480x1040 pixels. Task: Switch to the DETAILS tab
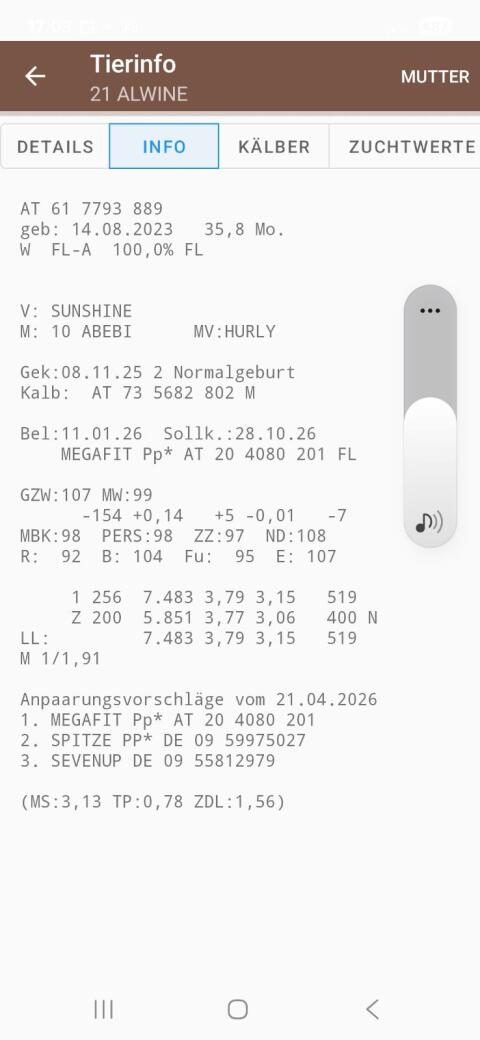click(x=55, y=146)
